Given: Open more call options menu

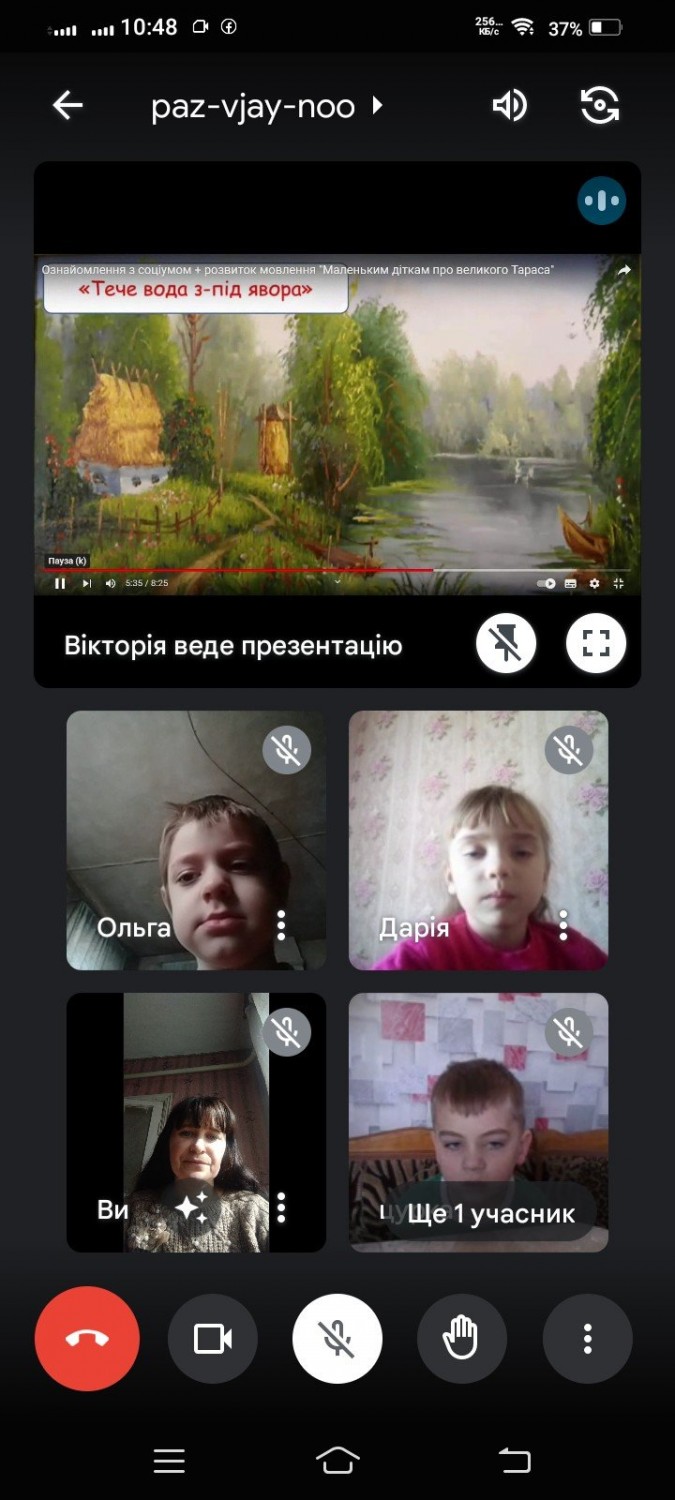Looking at the screenshot, I should point(588,1338).
